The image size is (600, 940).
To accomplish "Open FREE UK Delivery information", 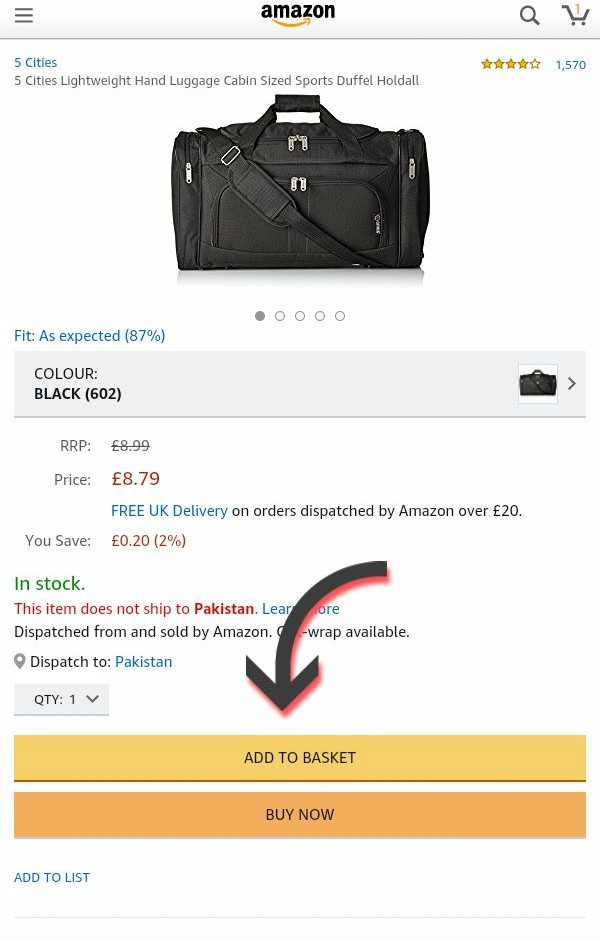I will [169, 511].
